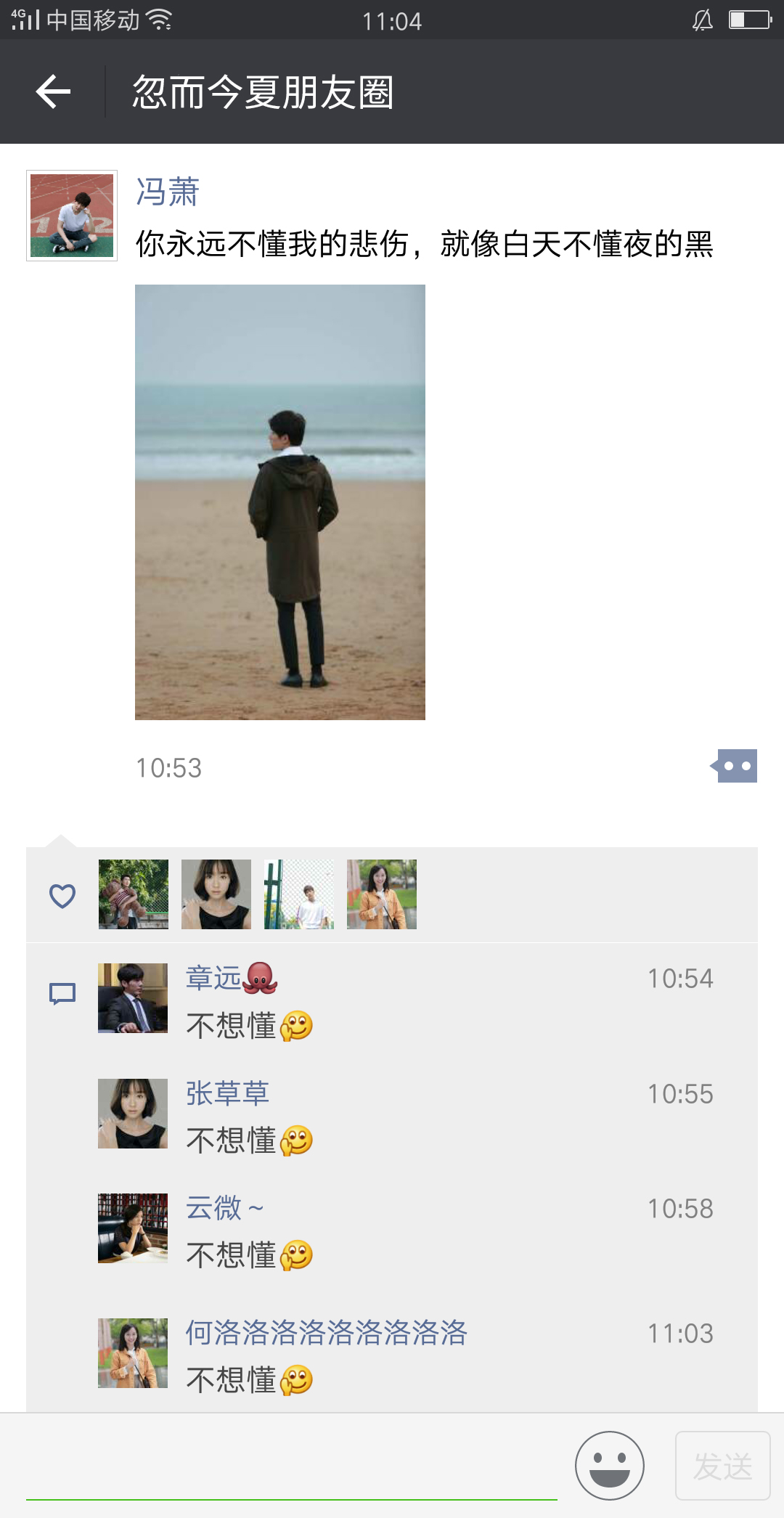Open 冯萧's profile avatar
784x1518 pixels.
click(72, 216)
